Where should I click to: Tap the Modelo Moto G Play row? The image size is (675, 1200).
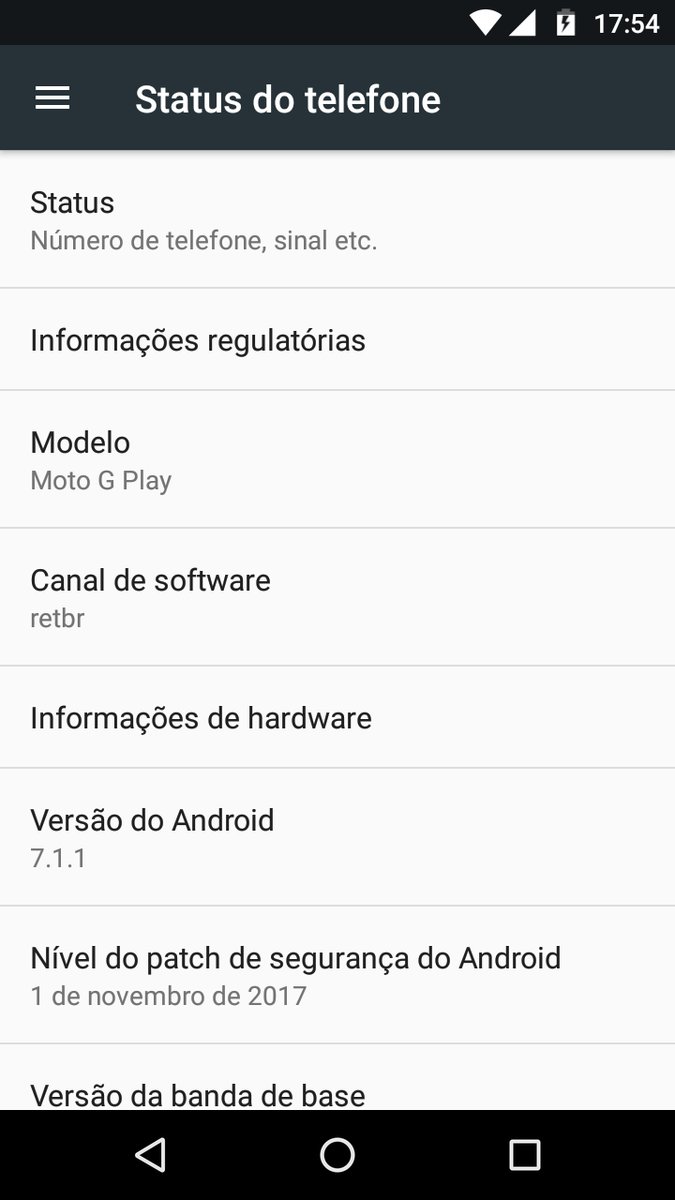pyautogui.click(x=337, y=460)
